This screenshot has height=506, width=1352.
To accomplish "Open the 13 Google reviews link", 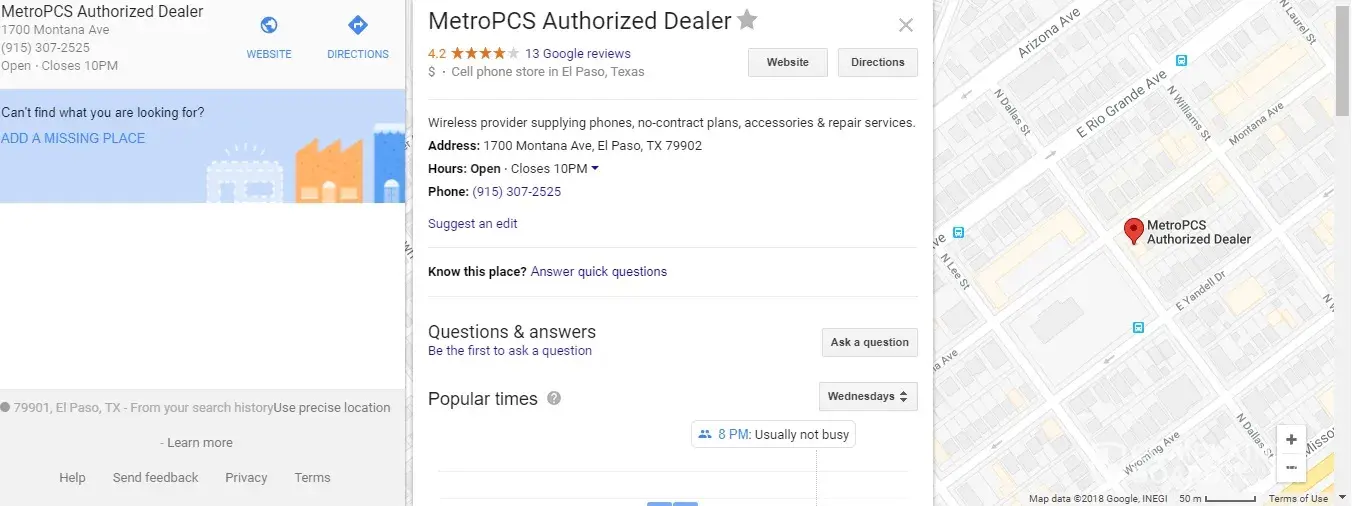I will (577, 53).
